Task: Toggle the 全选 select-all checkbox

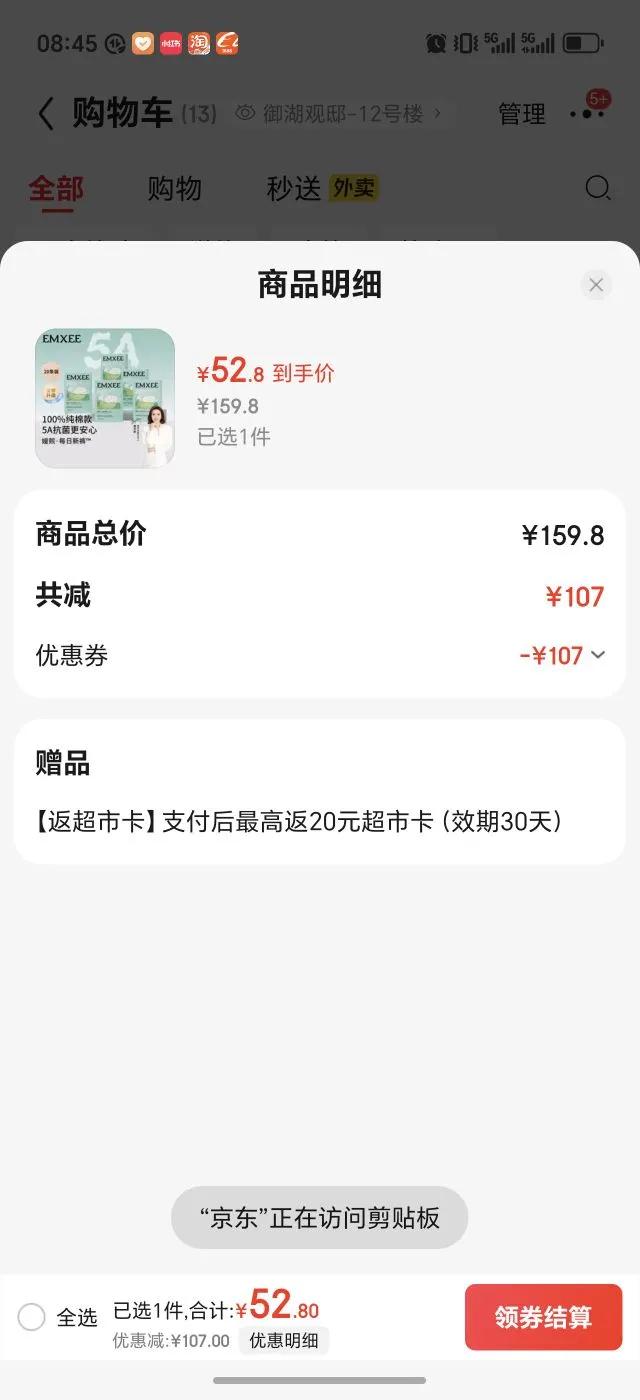Action: (32, 1317)
